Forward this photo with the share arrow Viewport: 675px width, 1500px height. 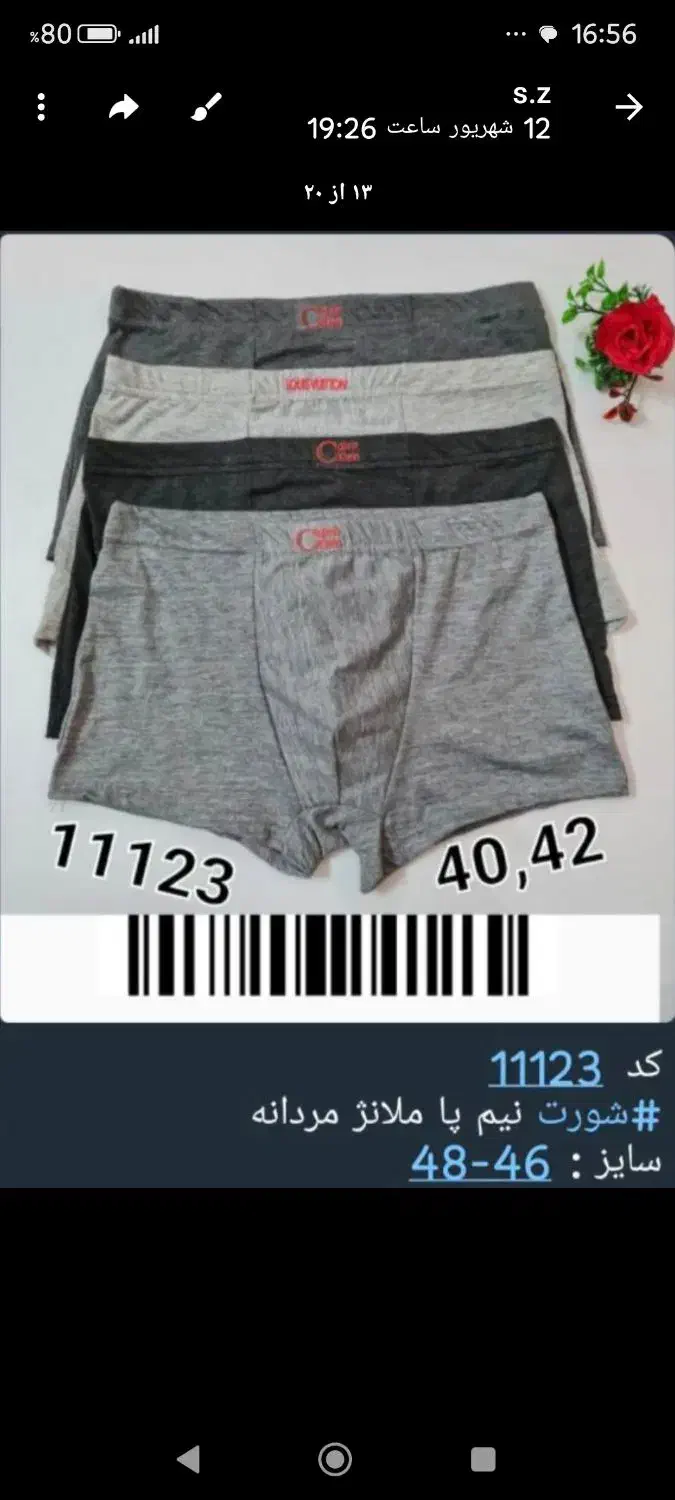[123, 108]
